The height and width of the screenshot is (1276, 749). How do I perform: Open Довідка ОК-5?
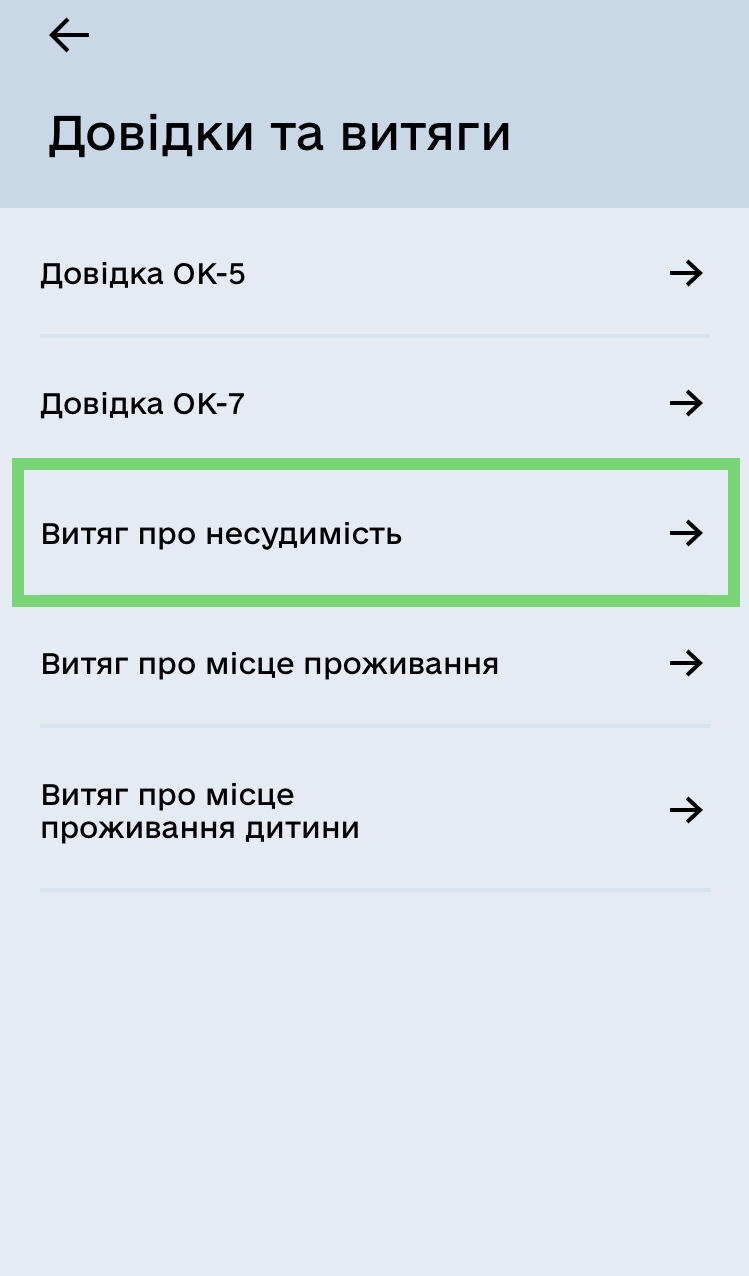click(x=373, y=273)
